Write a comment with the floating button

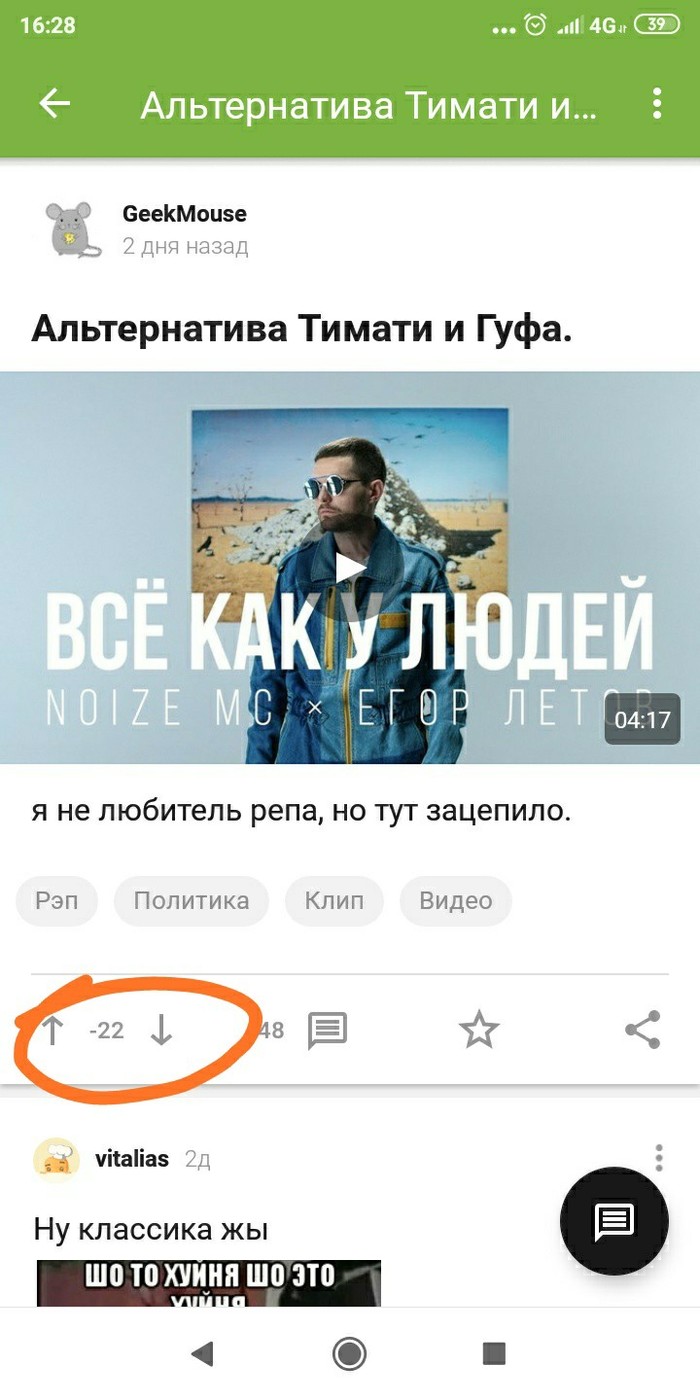pyautogui.click(x=614, y=1220)
